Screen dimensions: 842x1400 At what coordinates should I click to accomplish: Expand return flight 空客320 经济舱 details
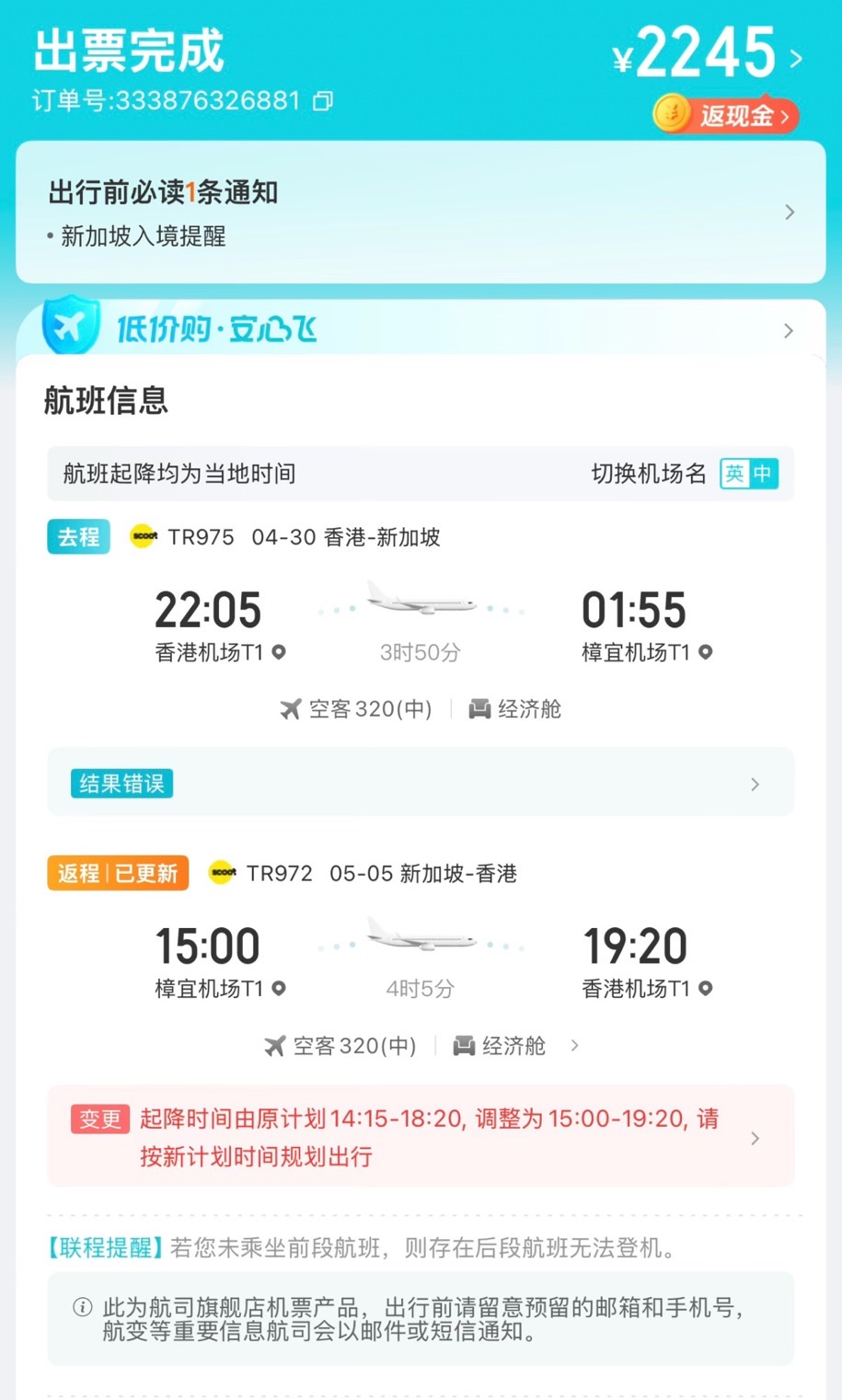[574, 1046]
